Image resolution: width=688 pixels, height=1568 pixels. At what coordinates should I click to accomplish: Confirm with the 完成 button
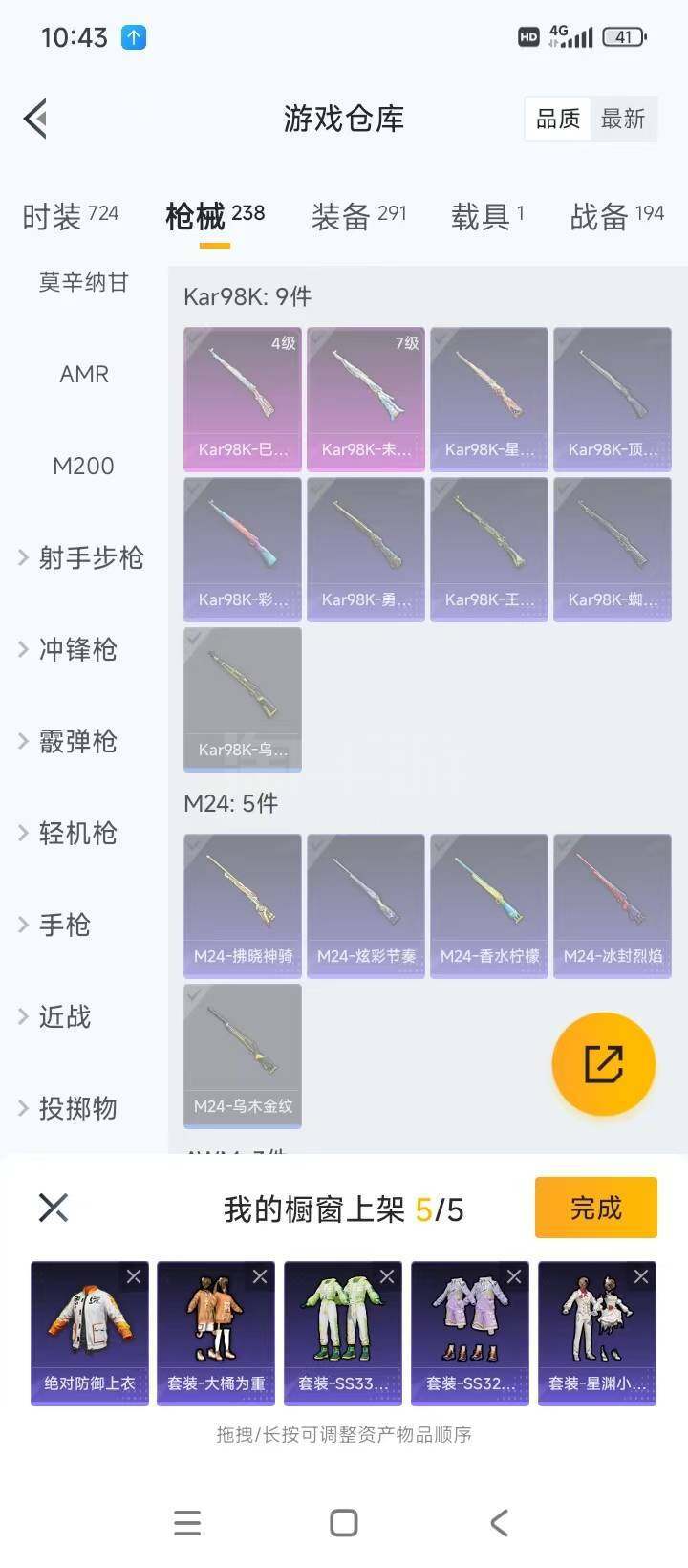click(x=595, y=1209)
